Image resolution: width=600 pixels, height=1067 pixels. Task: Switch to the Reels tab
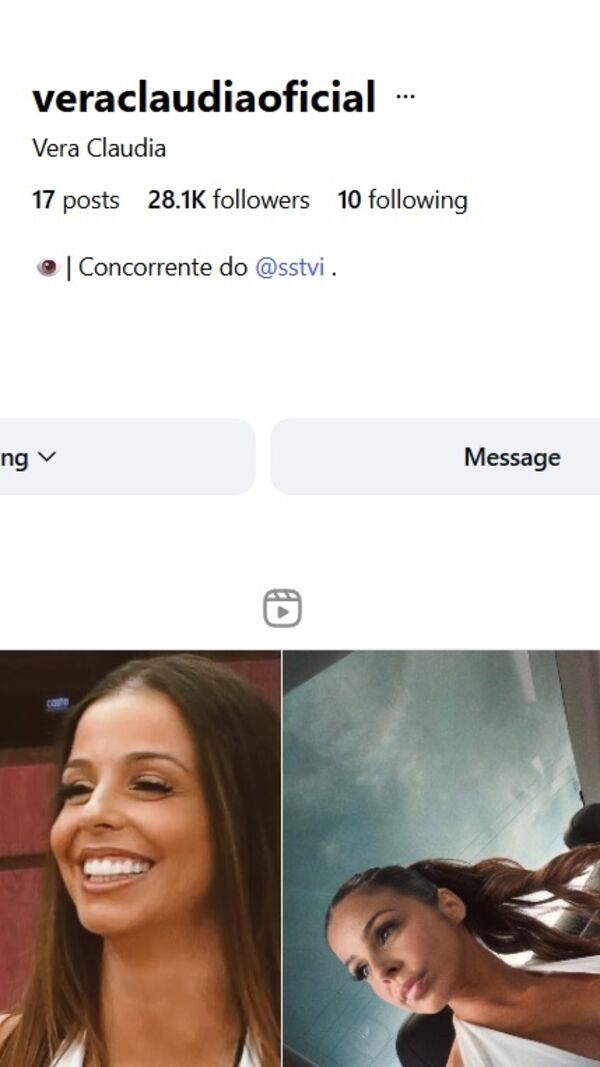pyautogui.click(x=282, y=608)
